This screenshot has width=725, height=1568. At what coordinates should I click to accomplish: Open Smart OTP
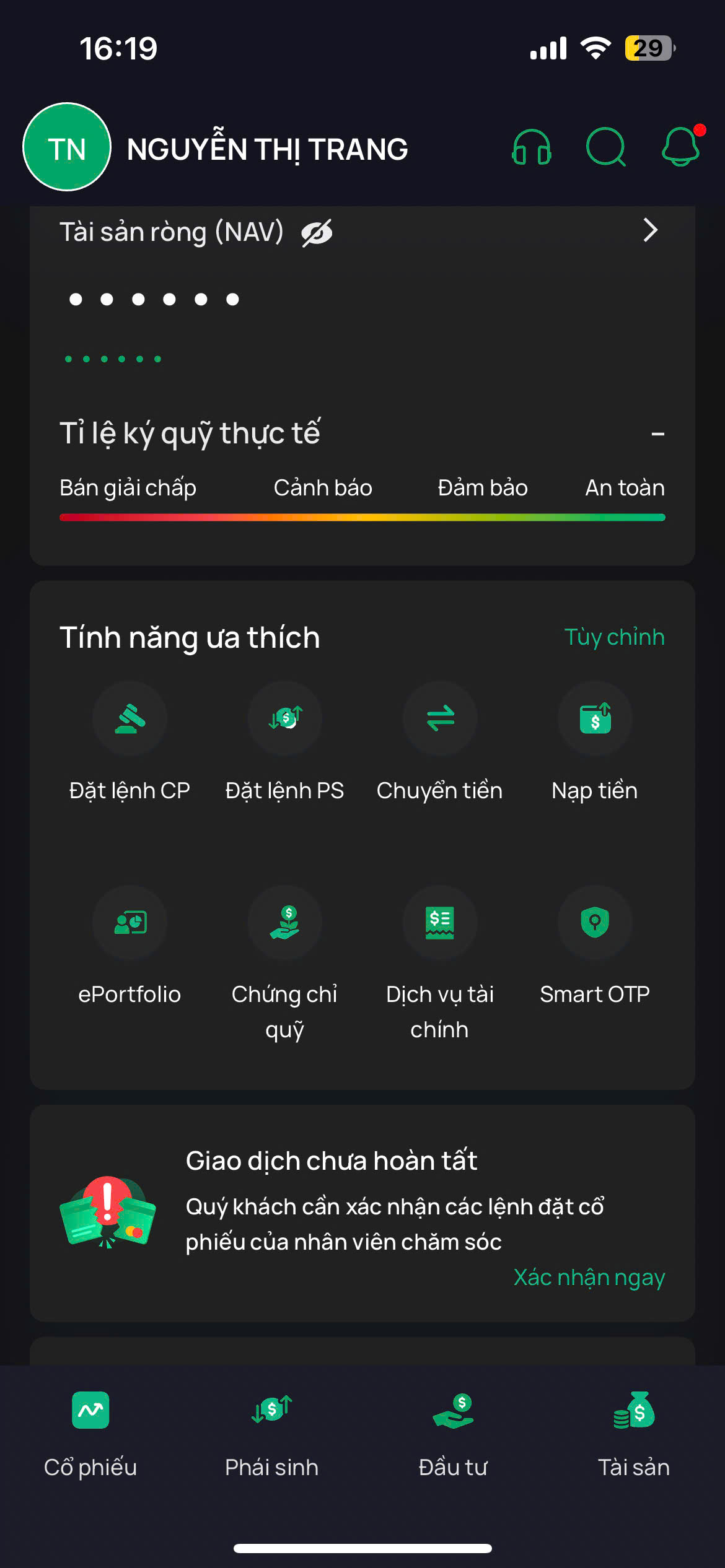(x=595, y=923)
